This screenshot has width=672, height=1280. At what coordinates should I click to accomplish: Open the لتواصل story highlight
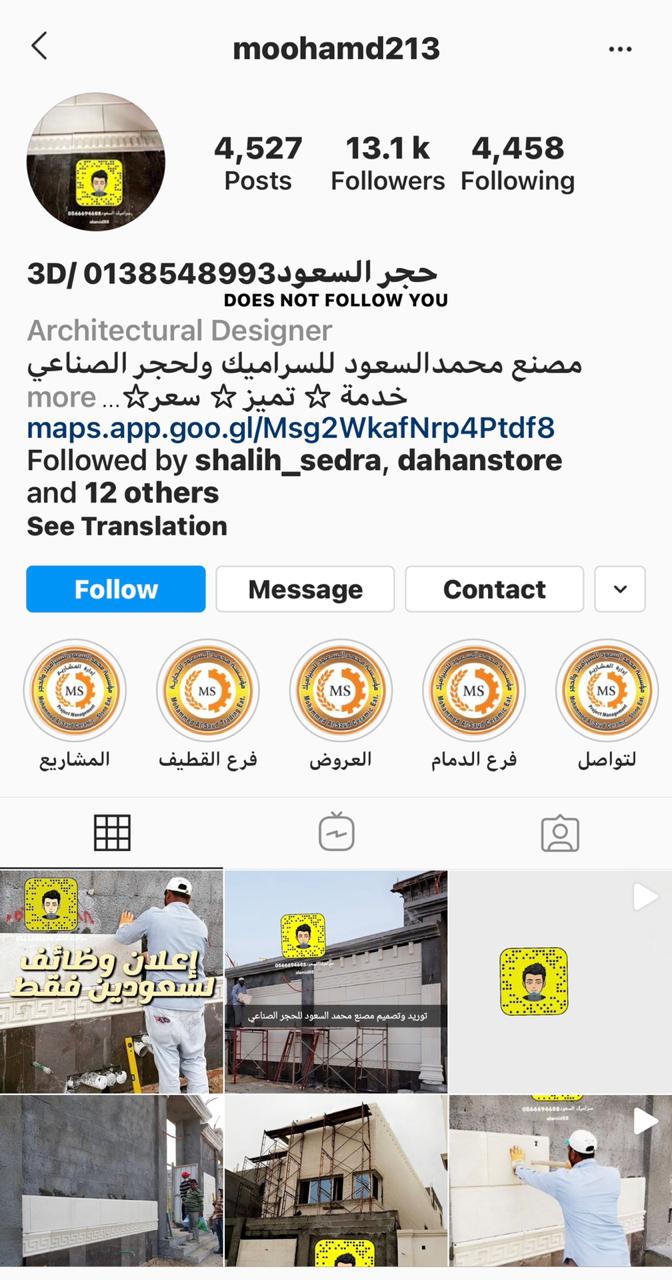pos(606,690)
